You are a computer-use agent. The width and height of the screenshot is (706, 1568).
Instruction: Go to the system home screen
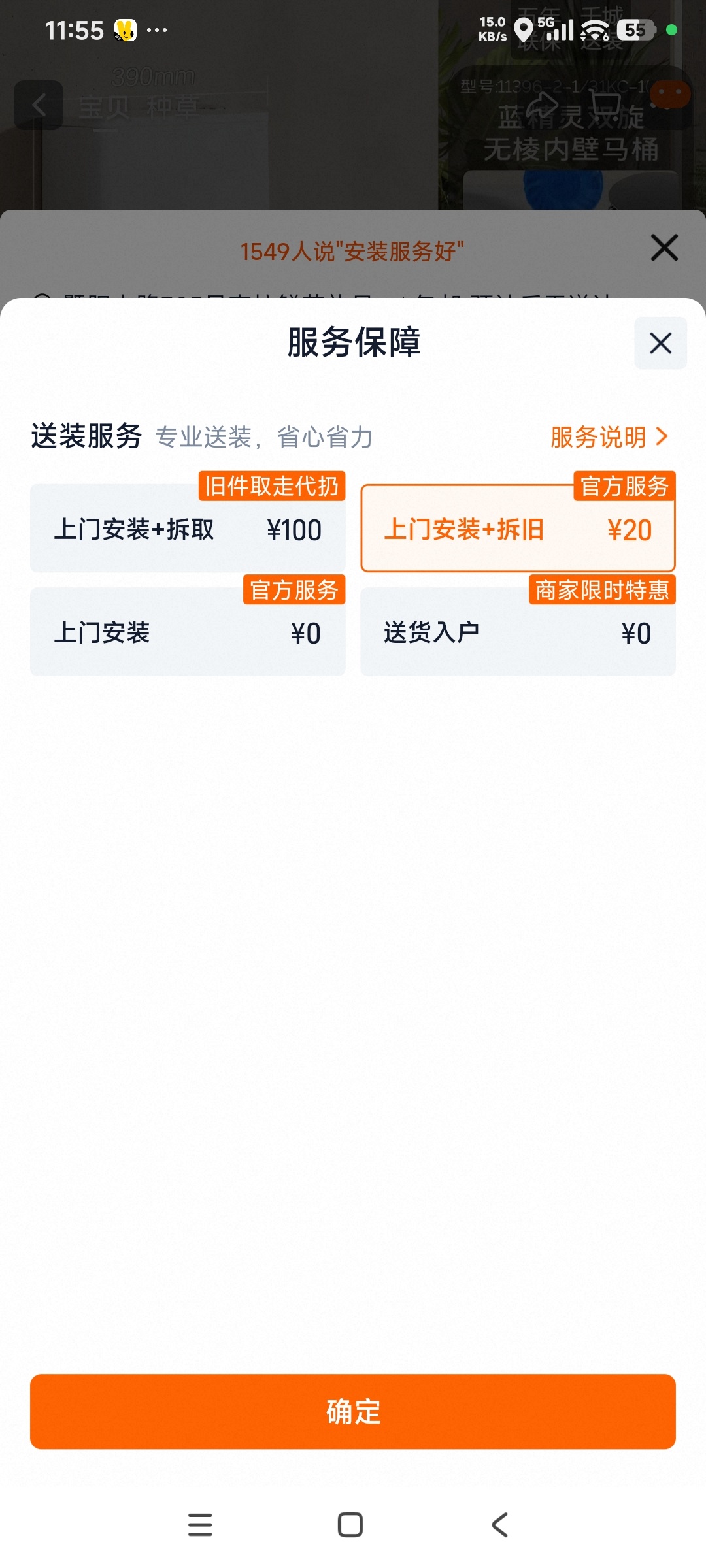click(350, 1525)
